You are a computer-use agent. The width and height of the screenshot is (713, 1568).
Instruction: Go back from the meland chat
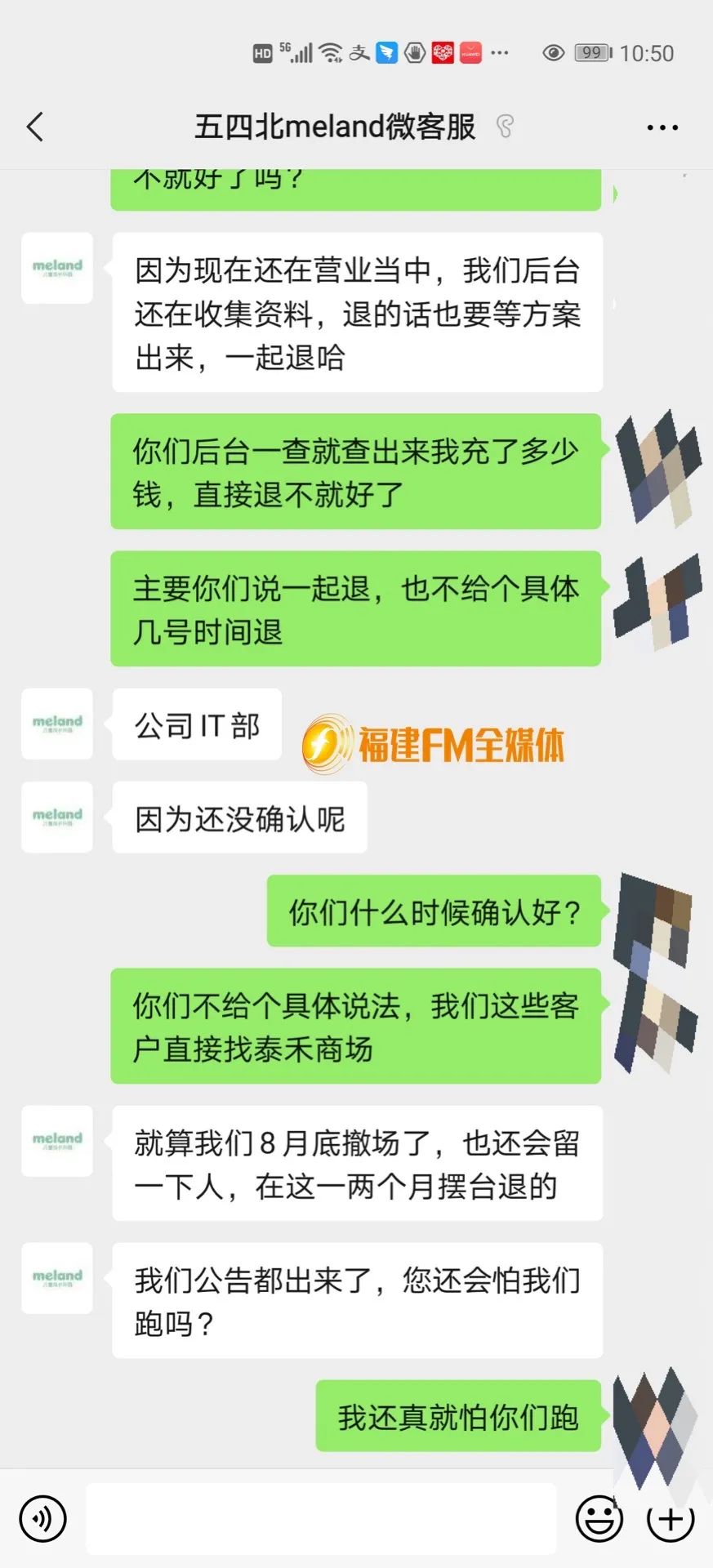pos(35,127)
